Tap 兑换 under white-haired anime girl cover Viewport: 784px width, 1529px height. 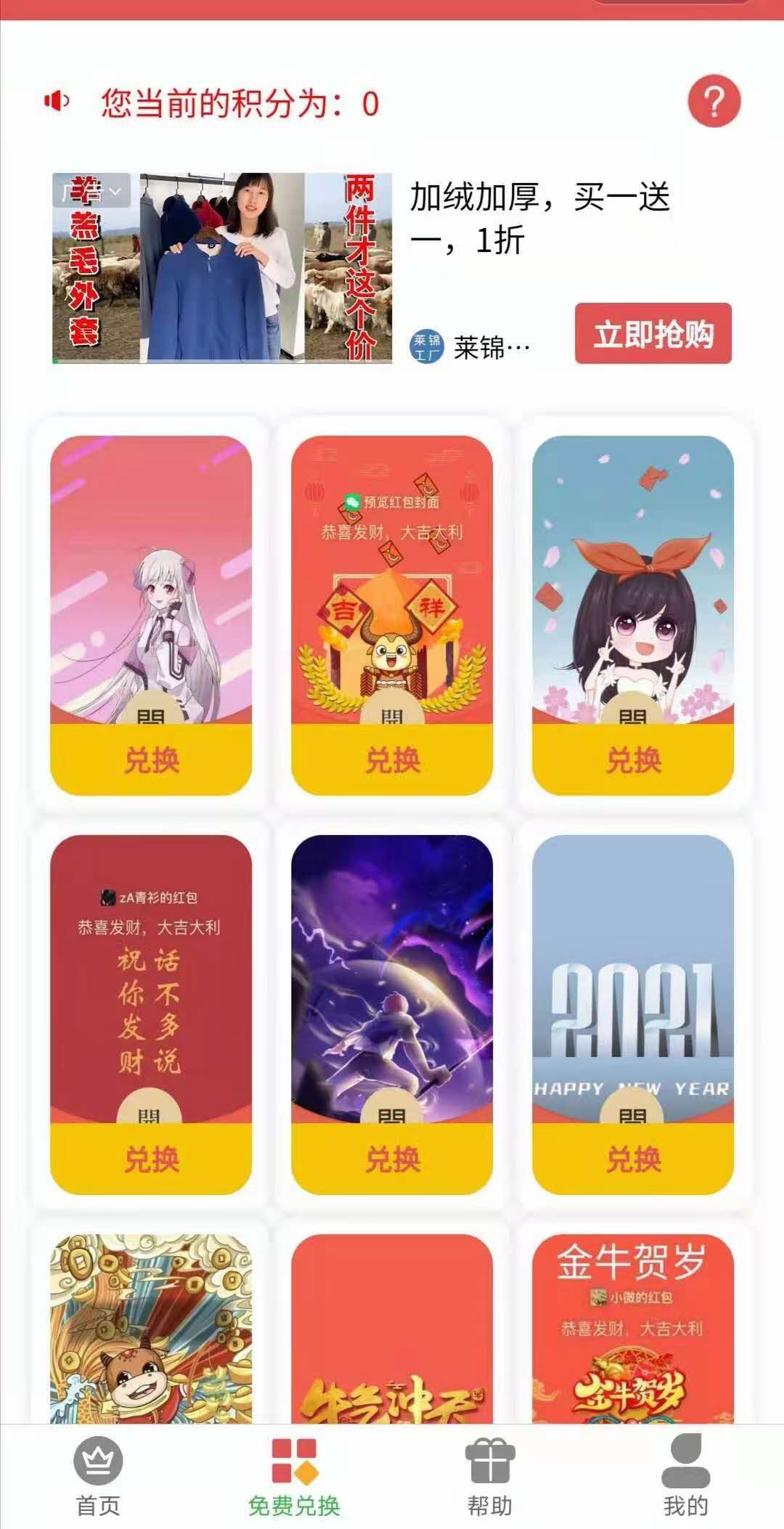151,760
